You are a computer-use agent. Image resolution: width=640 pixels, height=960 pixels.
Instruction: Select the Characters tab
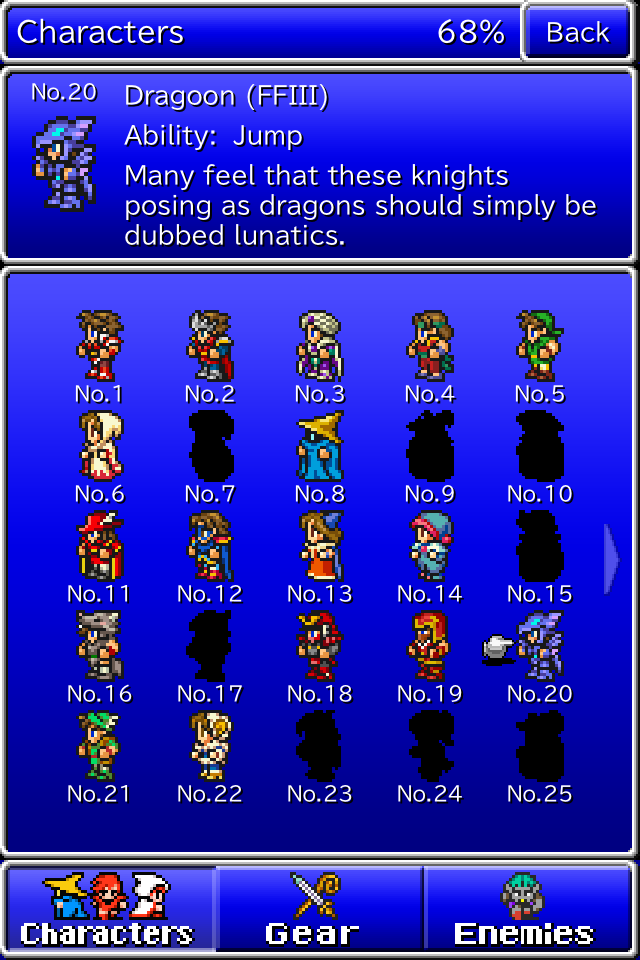tap(108, 908)
